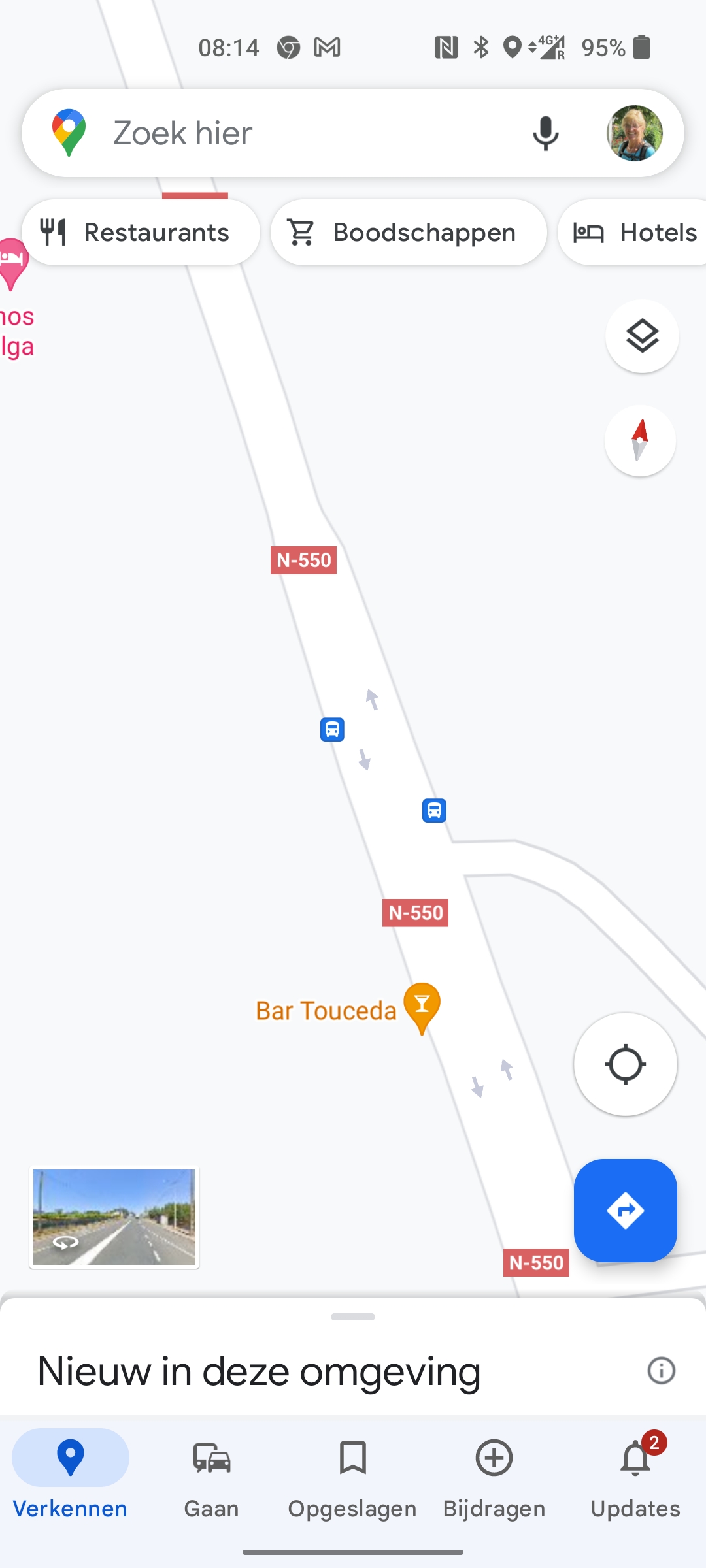The height and width of the screenshot is (1568, 706).
Task: Switch to the Updates tab
Action: pos(635,1480)
